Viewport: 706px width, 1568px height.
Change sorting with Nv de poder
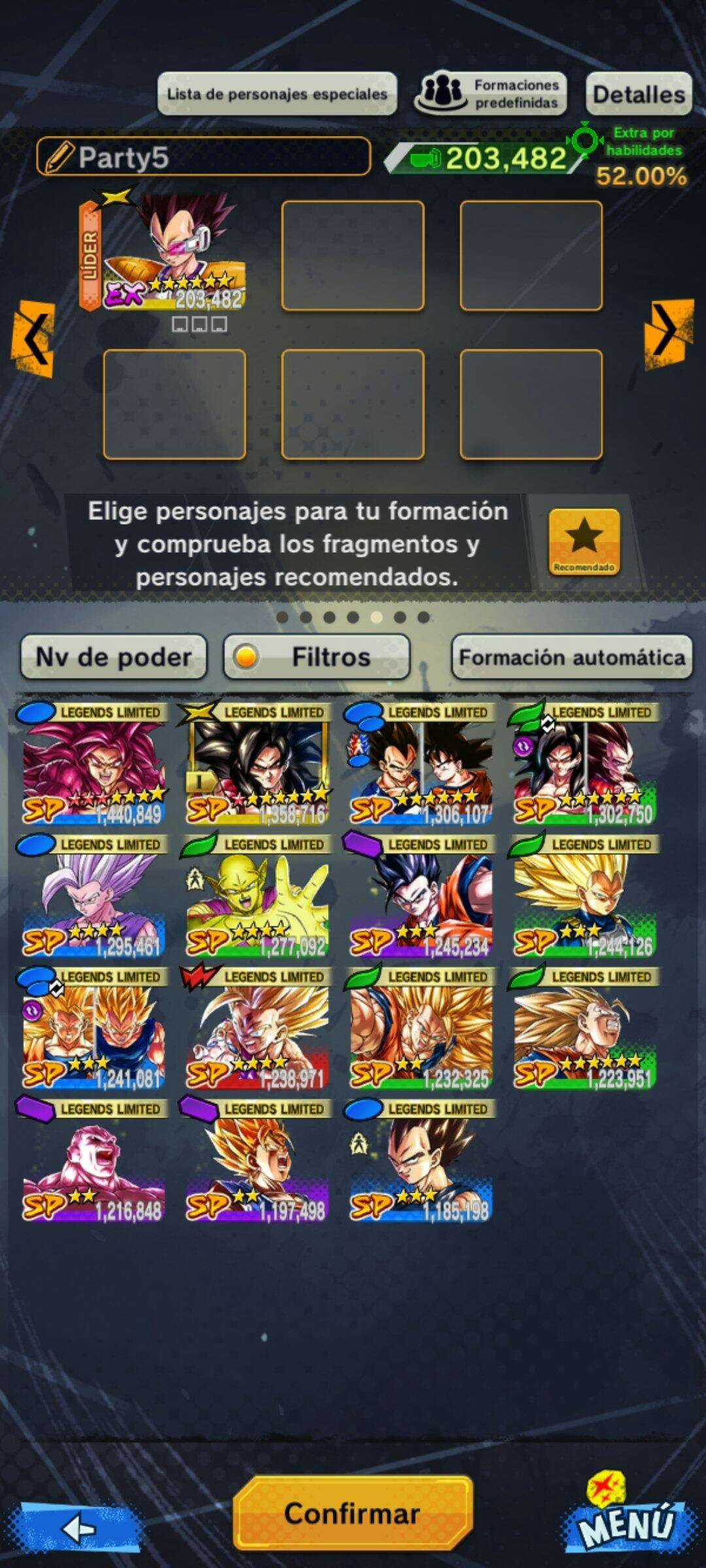(x=114, y=657)
